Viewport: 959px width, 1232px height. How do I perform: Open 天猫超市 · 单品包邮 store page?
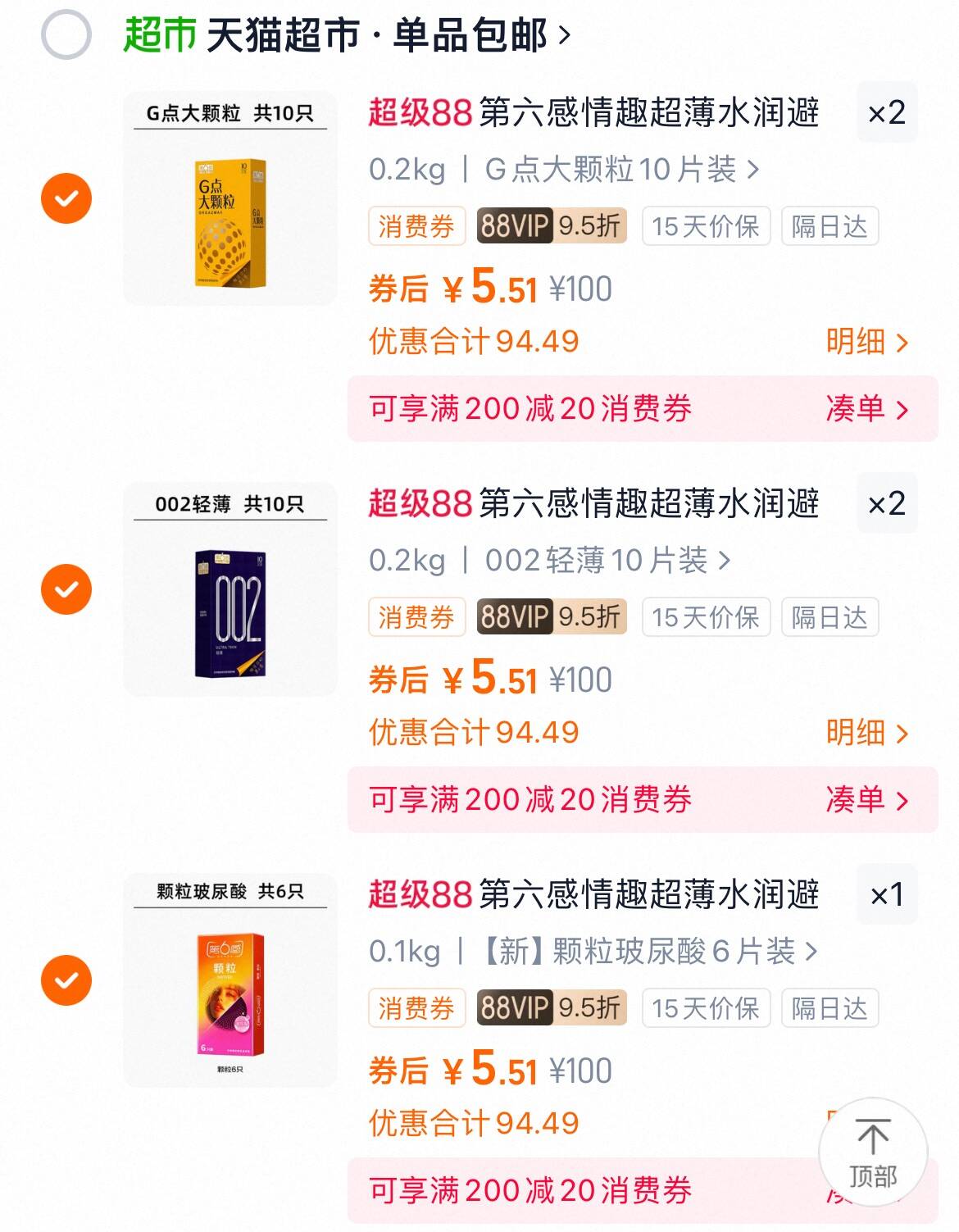[x=352, y=34]
